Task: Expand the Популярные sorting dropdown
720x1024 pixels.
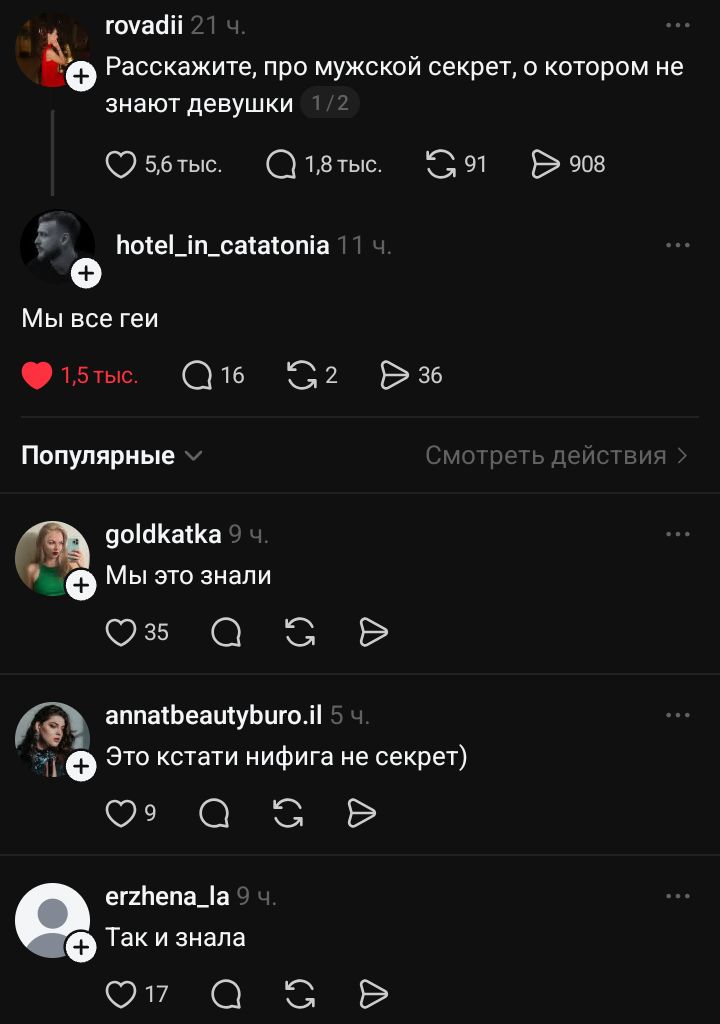Action: [x=112, y=456]
